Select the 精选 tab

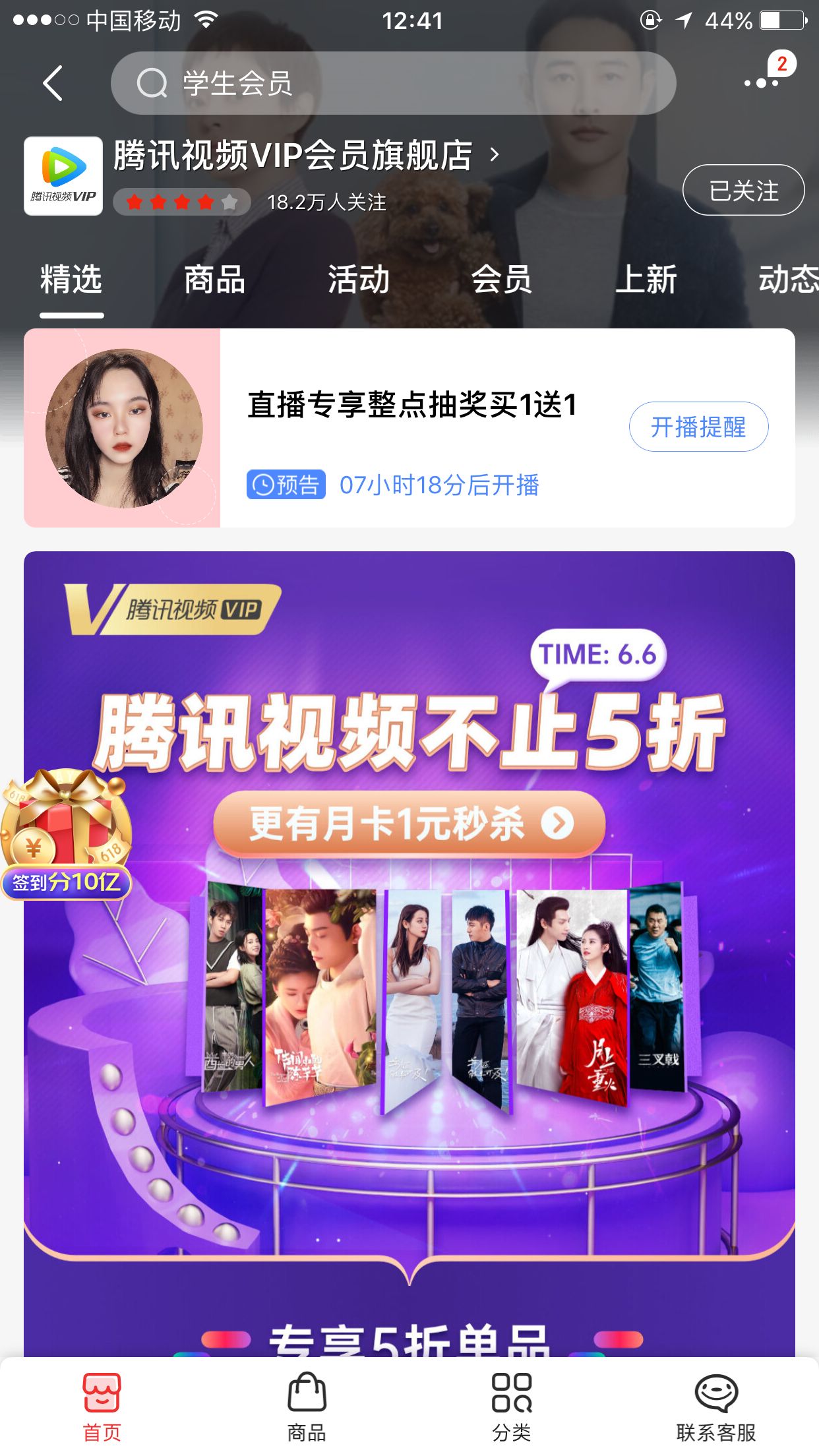tap(71, 280)
